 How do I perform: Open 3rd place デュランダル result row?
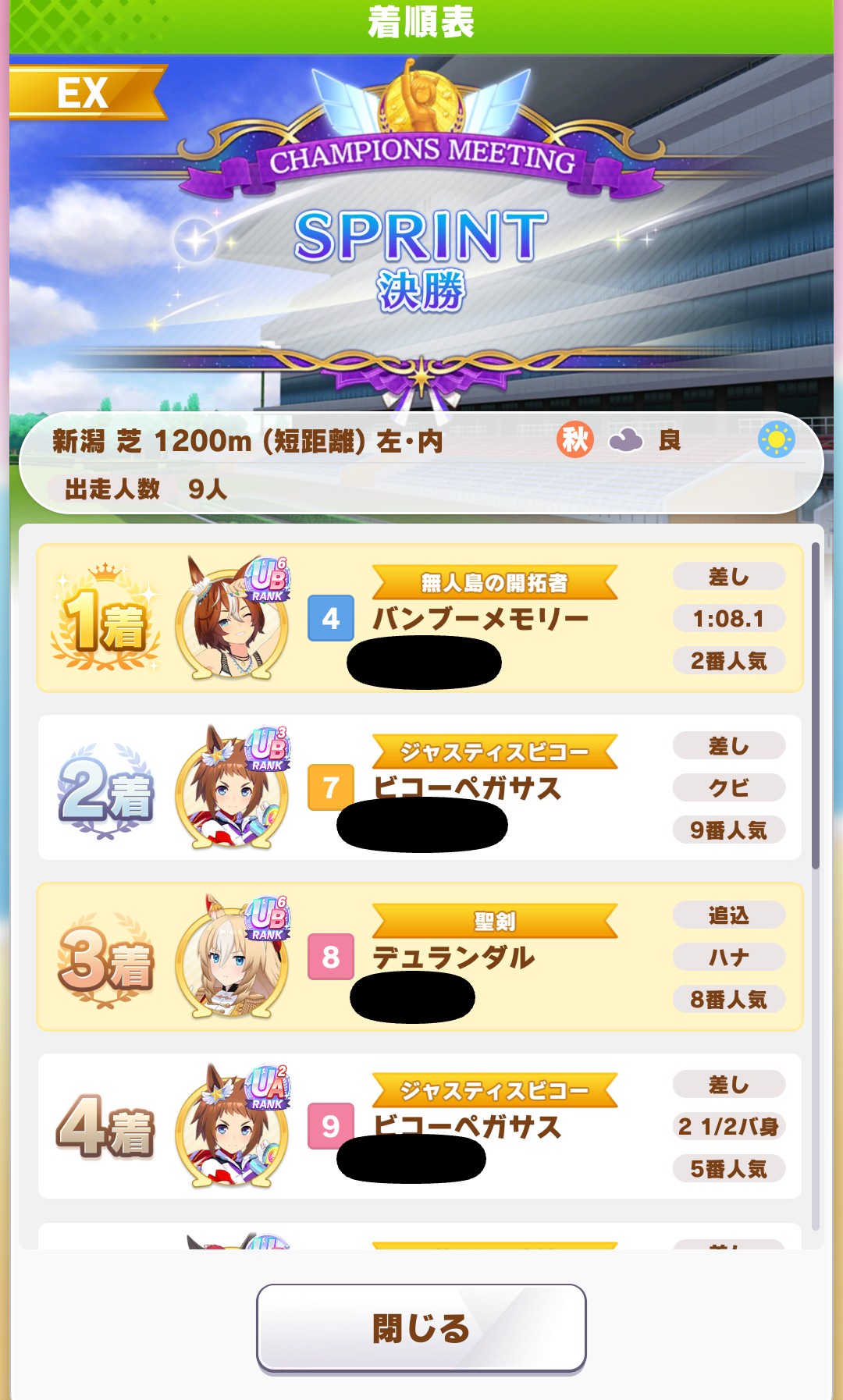tap(420, 957)
